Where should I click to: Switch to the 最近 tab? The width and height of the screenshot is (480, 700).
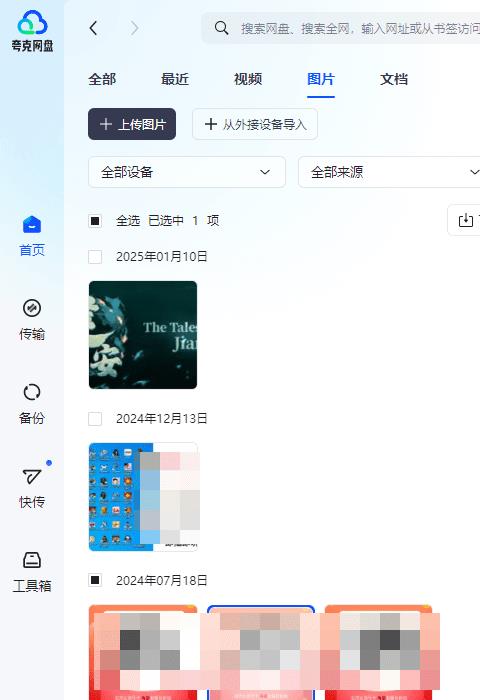(x=175, y=79)
